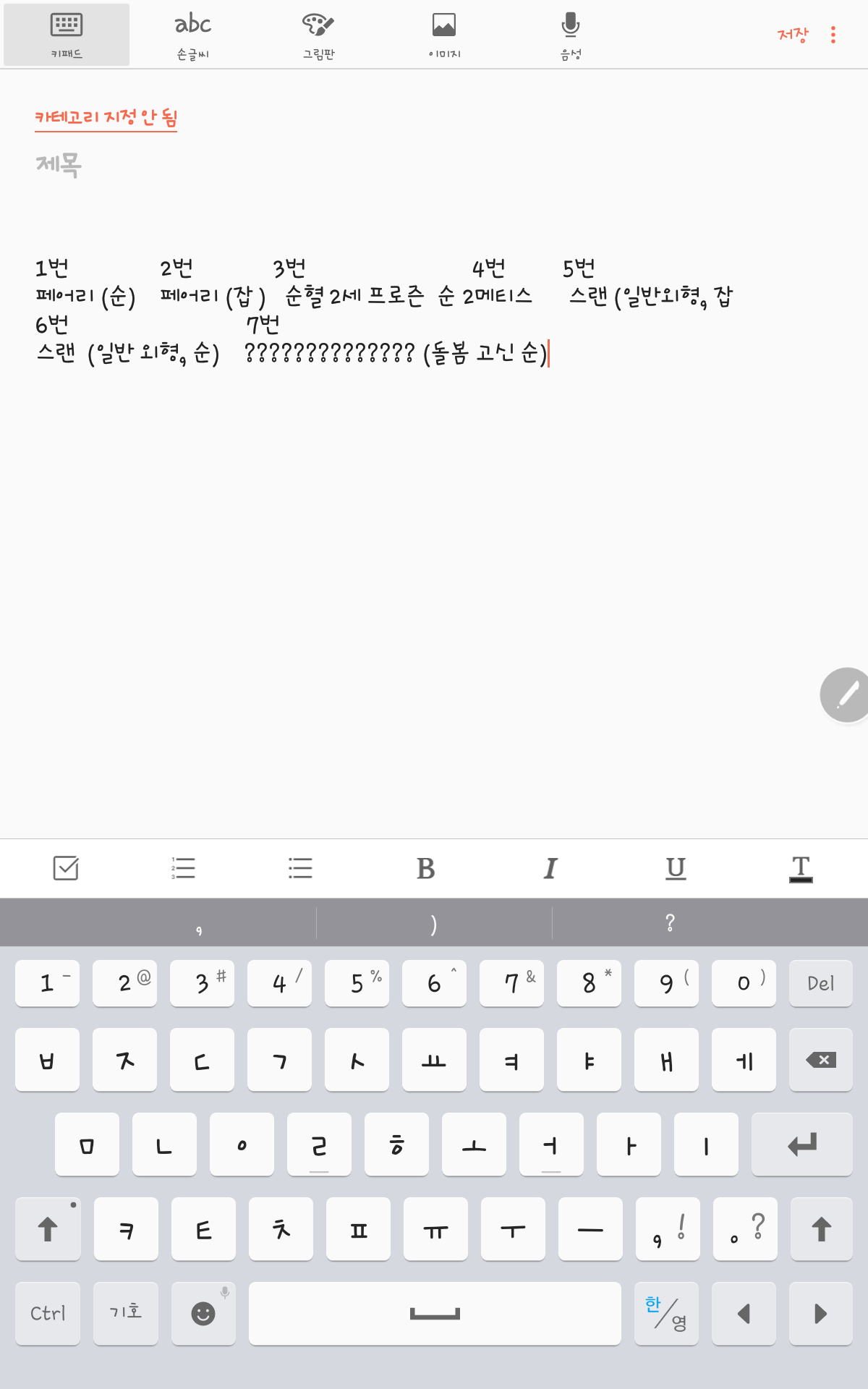Underline the text
The width and height of the screenshot is (868, 1389).
tap(676, 868)
